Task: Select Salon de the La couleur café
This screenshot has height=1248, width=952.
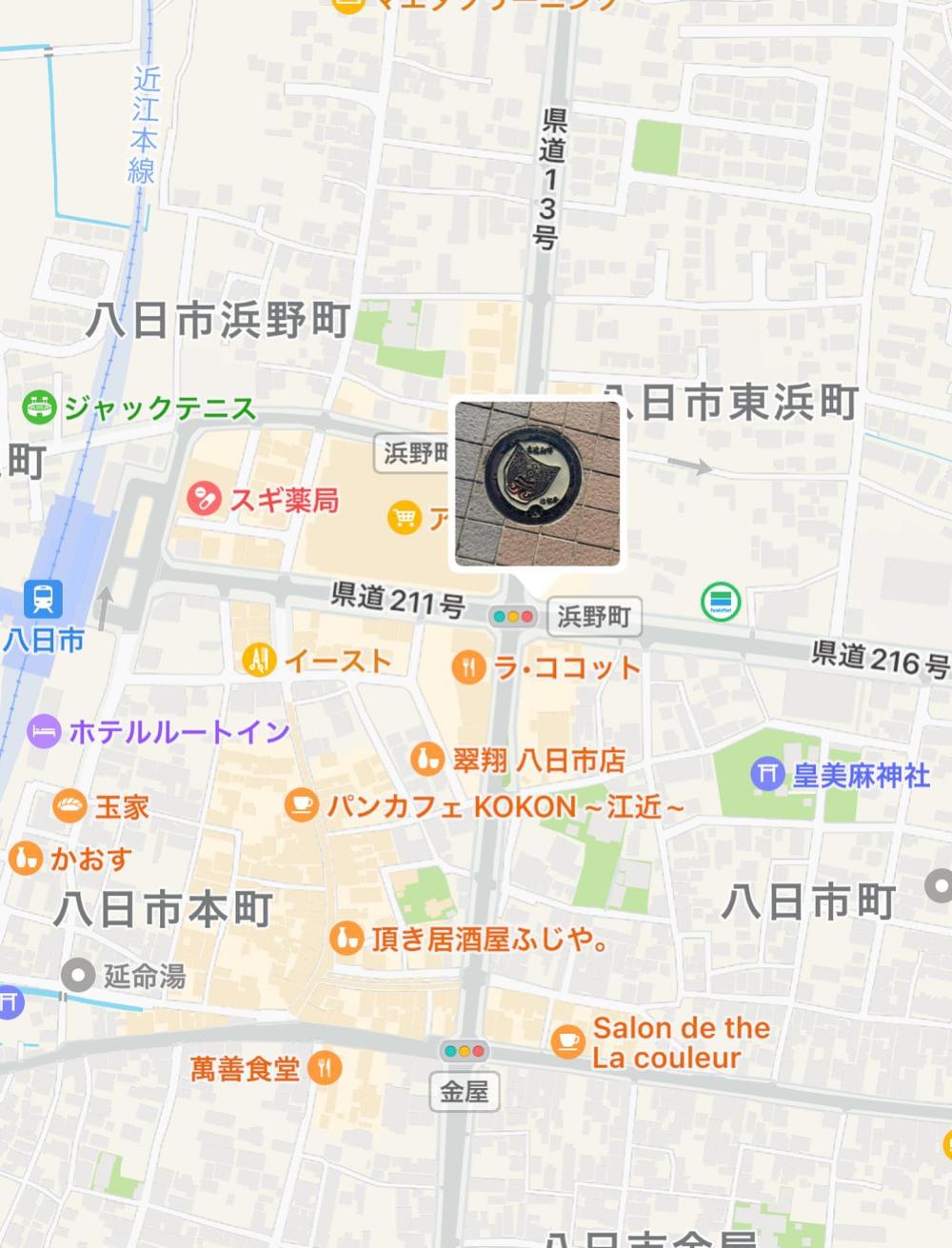Action: point(568,1041)
